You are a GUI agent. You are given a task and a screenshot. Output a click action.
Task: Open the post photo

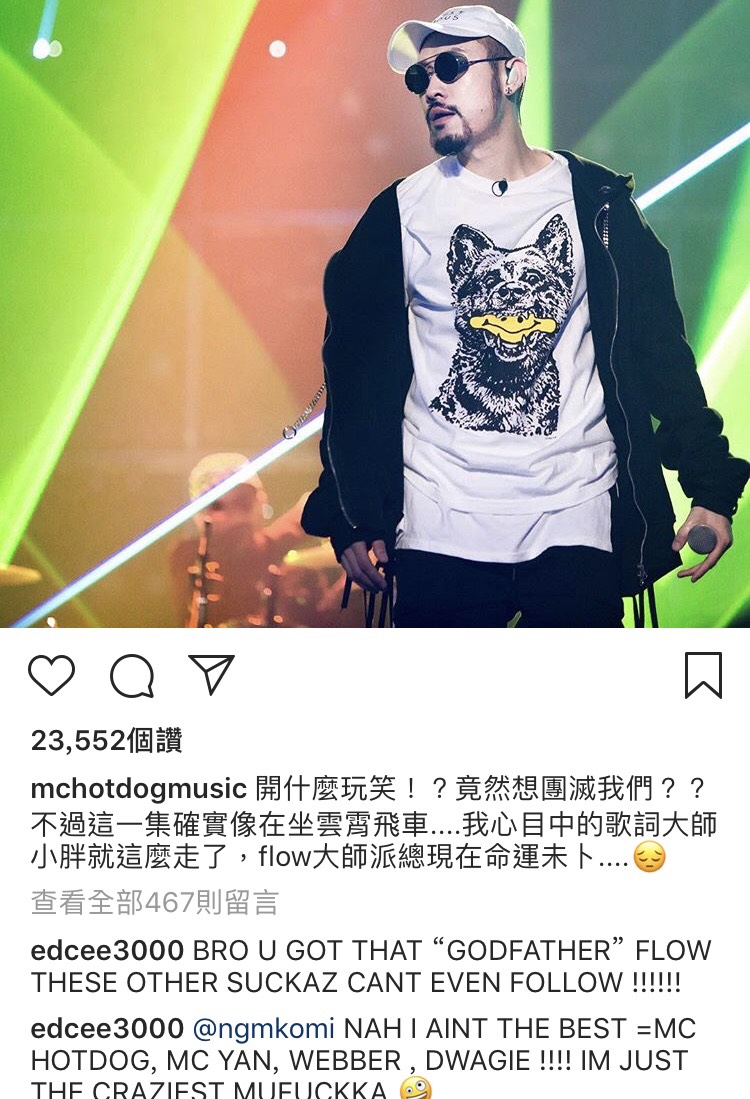click(x=375, y=314)
